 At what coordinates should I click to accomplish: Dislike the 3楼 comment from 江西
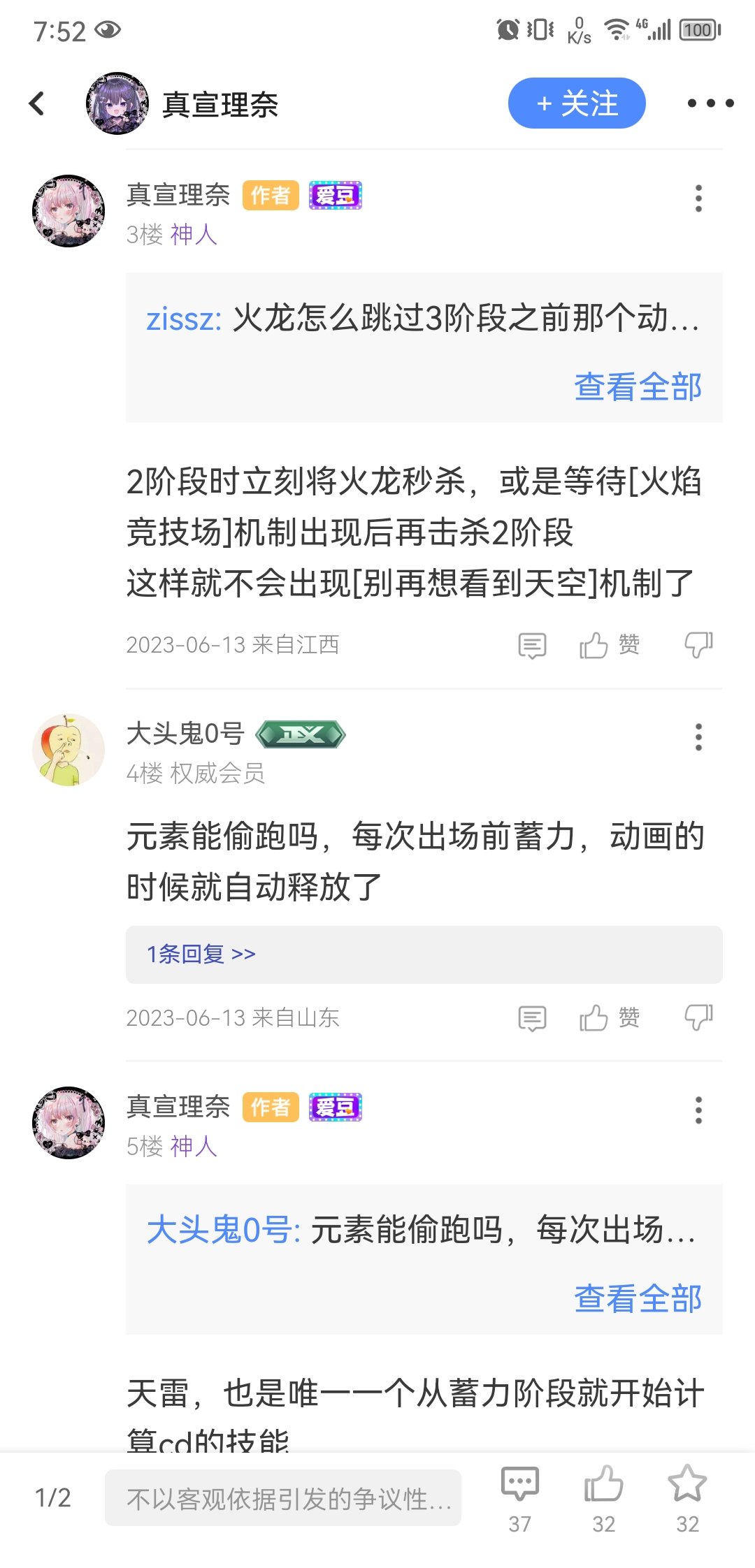click(x=698, y=645)
